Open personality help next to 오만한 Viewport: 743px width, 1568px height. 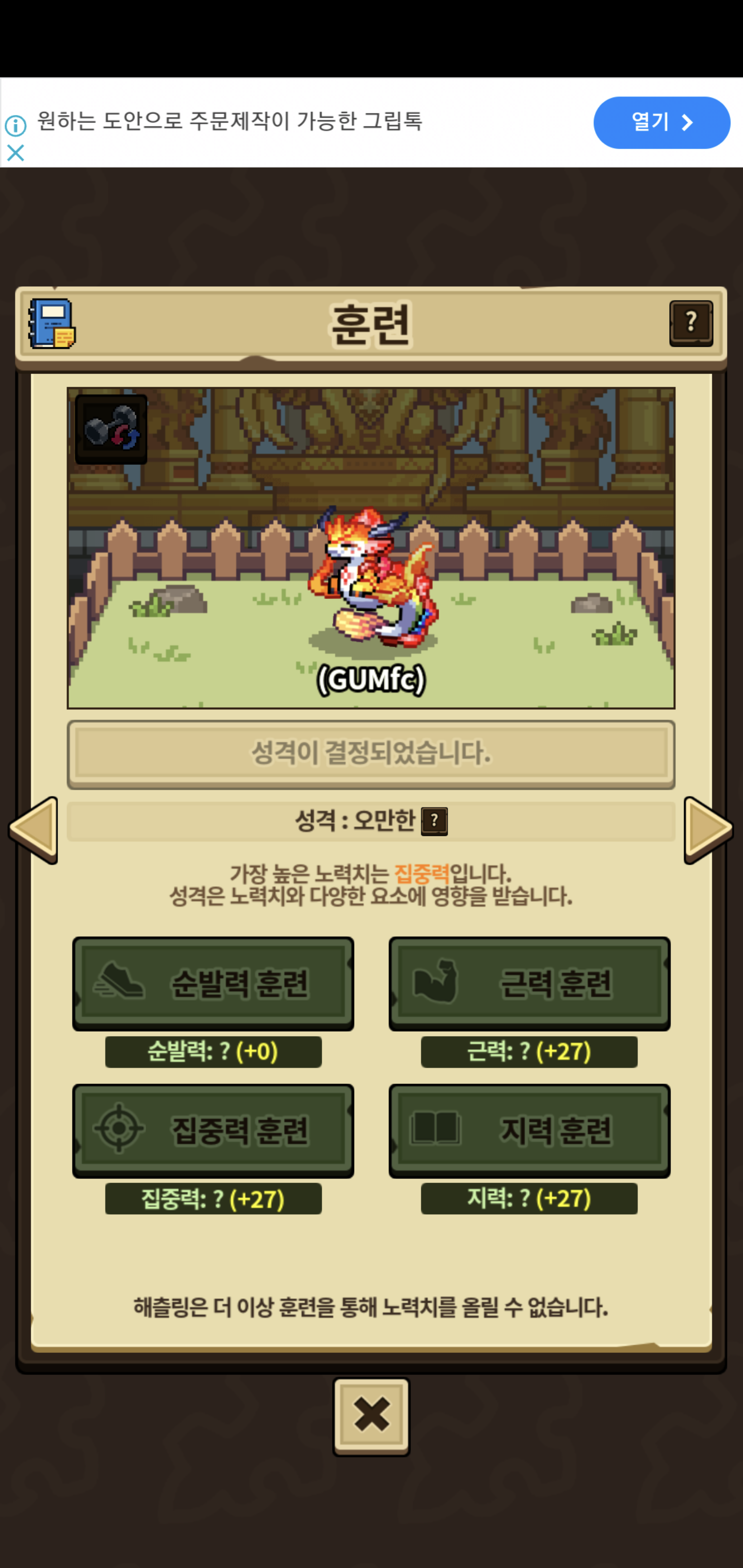tap(434, 821)
